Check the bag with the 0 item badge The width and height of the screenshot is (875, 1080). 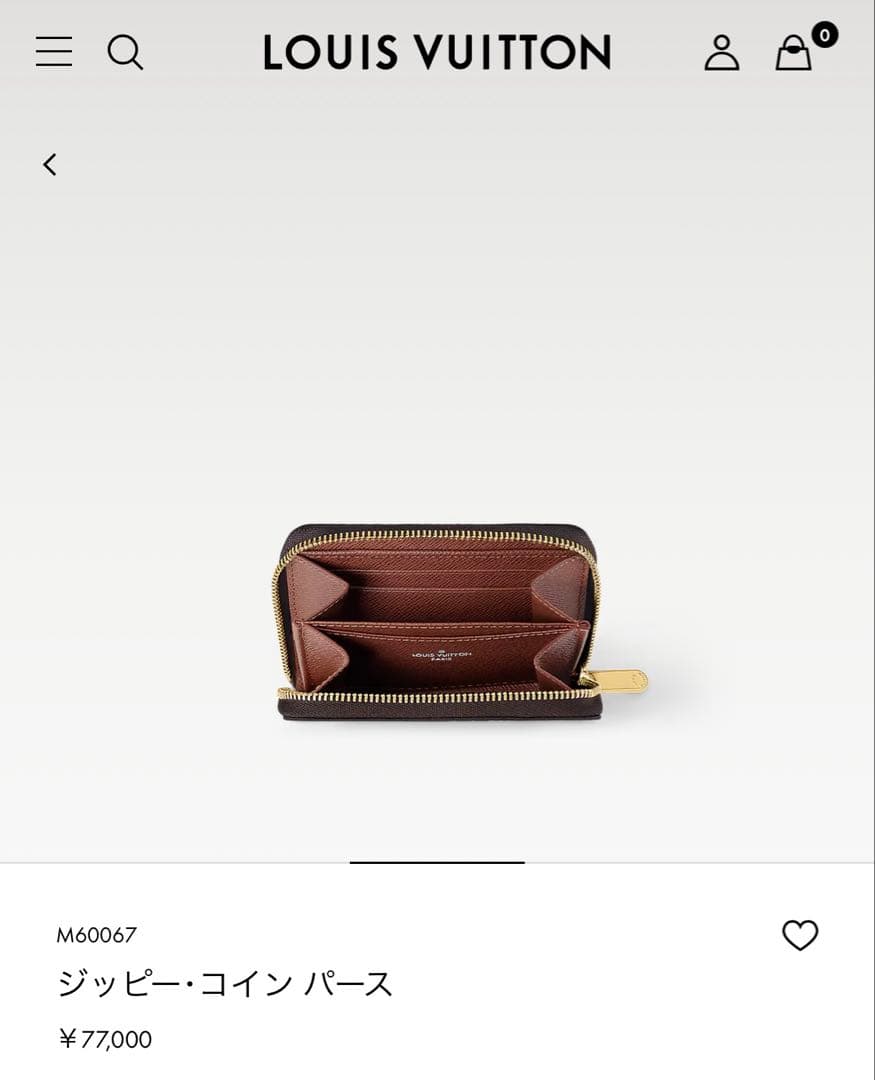[793, 53]
